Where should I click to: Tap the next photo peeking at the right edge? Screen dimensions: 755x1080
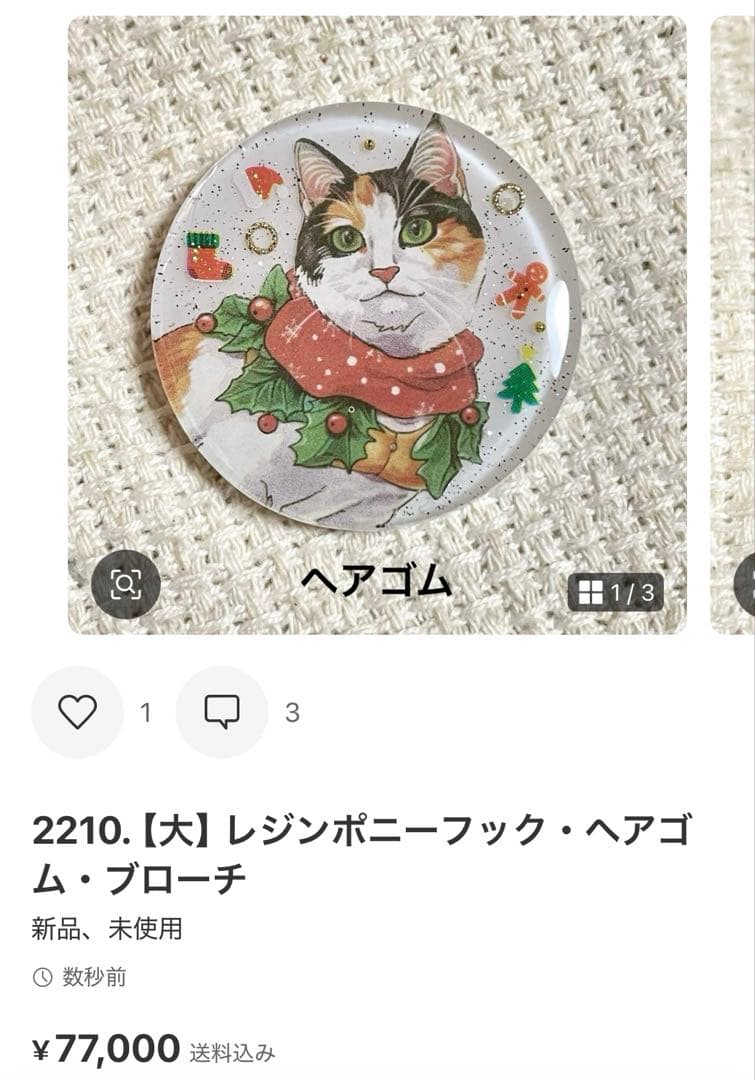[737, 320]
